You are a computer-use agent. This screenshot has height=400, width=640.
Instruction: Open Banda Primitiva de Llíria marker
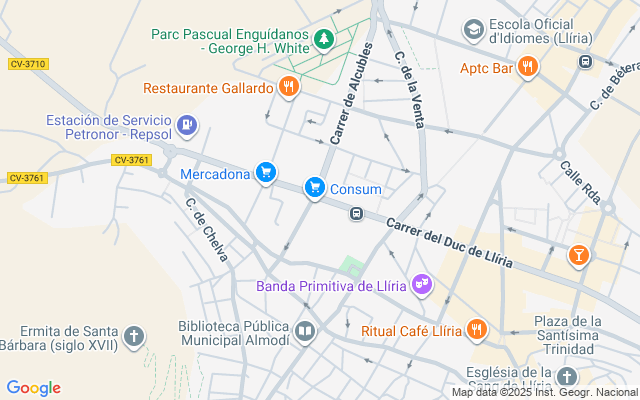tap(422, 284)
